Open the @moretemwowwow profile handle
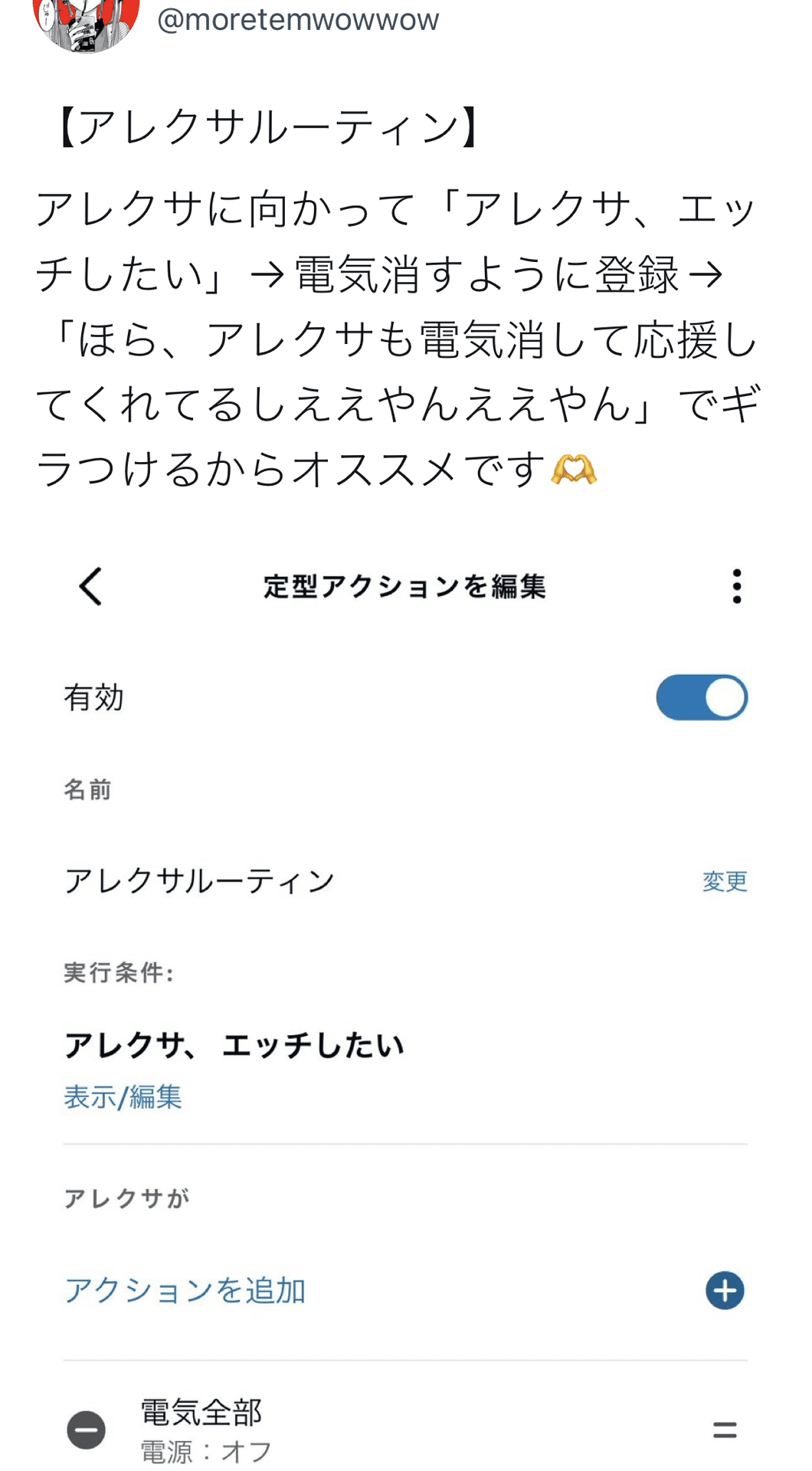The image size is (812, 1471). [298, 19]
